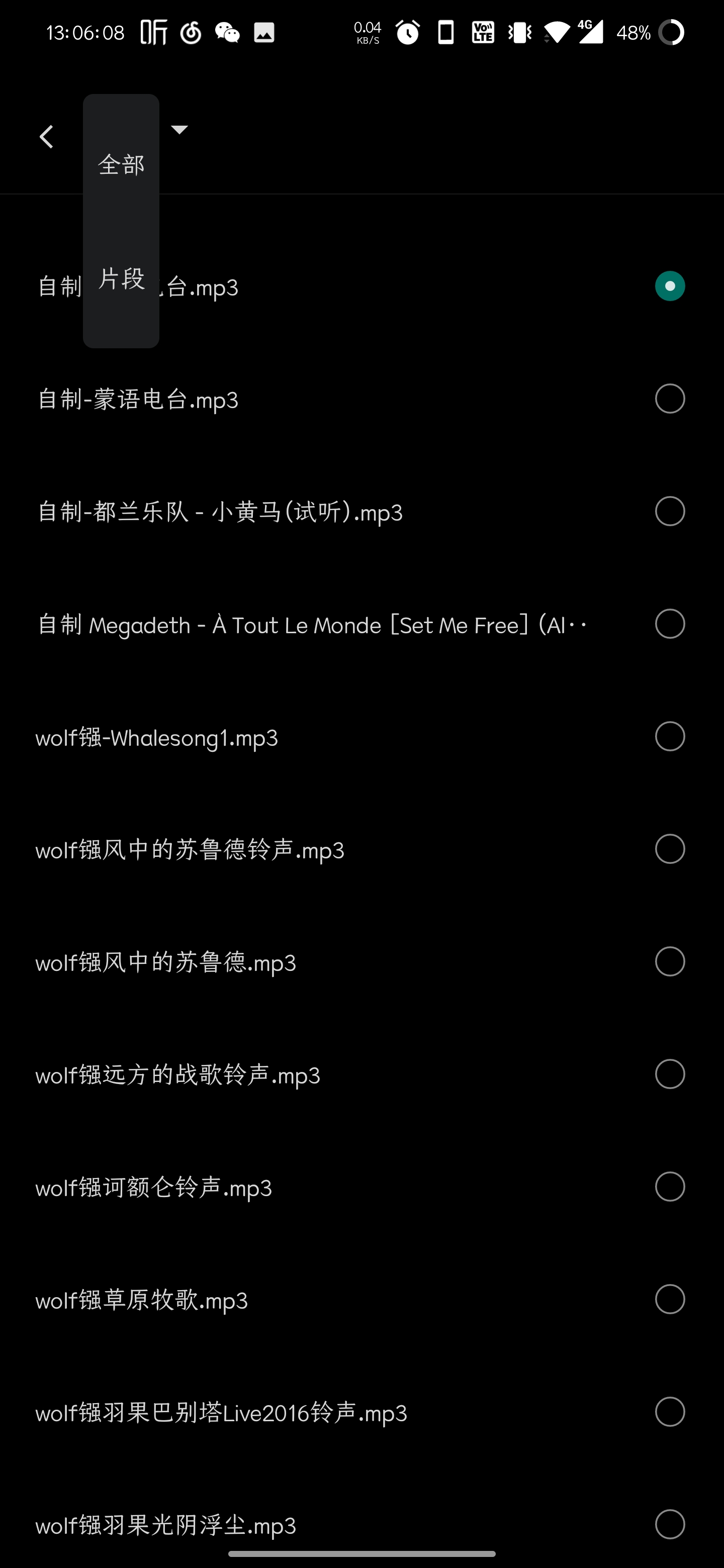Image resolution: width=724 pixels, height=1568 pixels.
Task: Select the Megadeth À Tout Le Monde track
Action: (x=669, y=625)
